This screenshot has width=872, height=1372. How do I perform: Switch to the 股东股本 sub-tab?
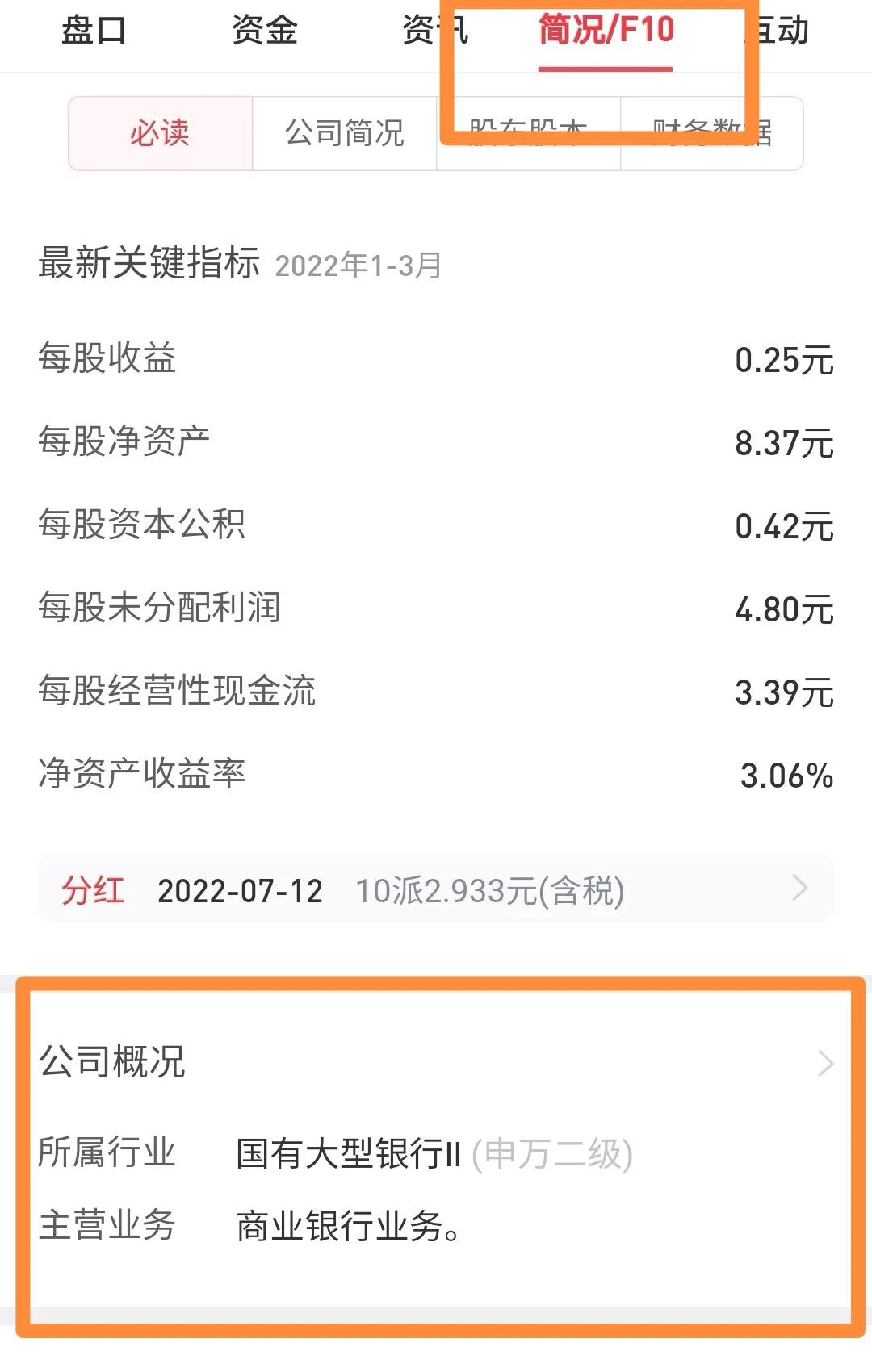coord(526,135)
